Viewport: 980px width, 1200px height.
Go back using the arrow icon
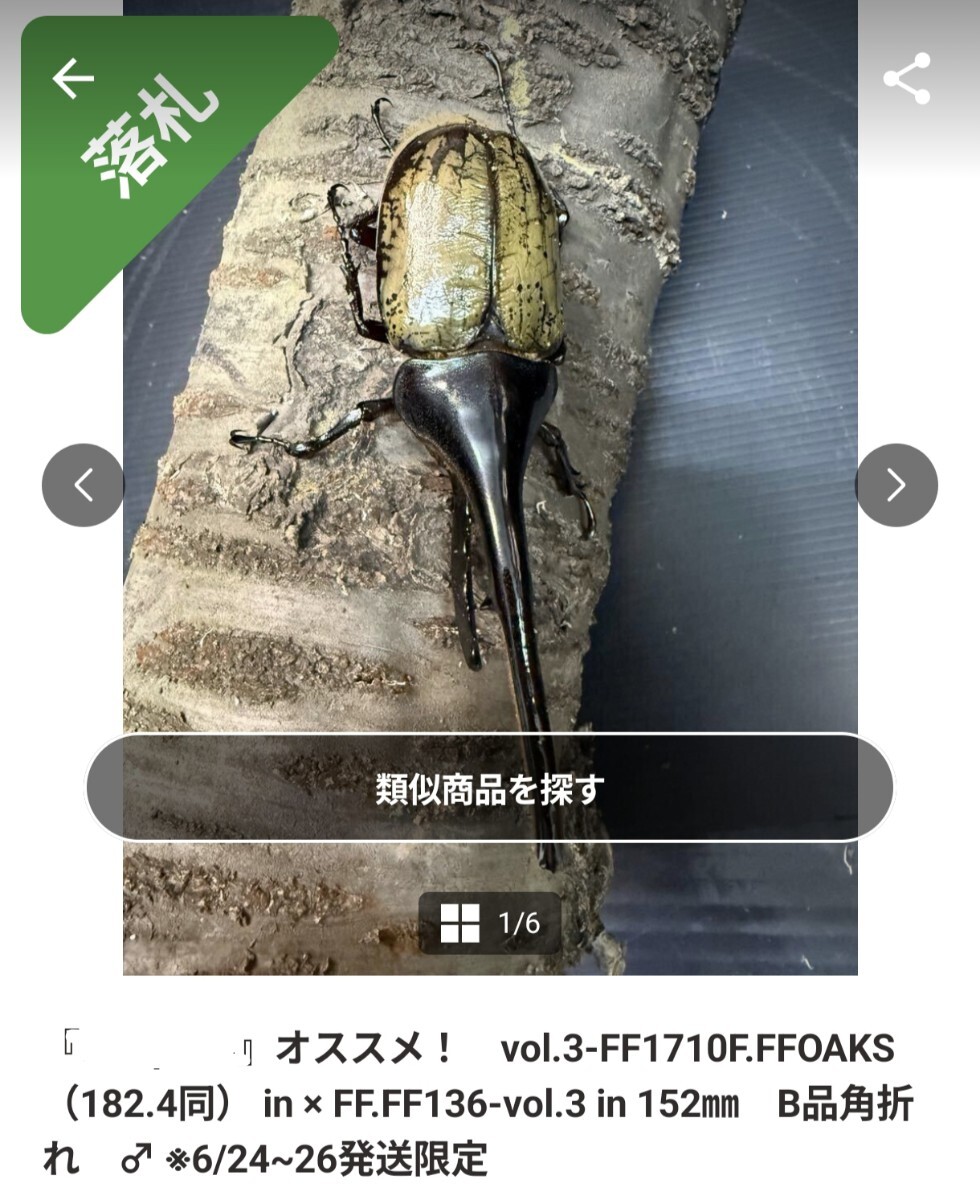point(73,78)
